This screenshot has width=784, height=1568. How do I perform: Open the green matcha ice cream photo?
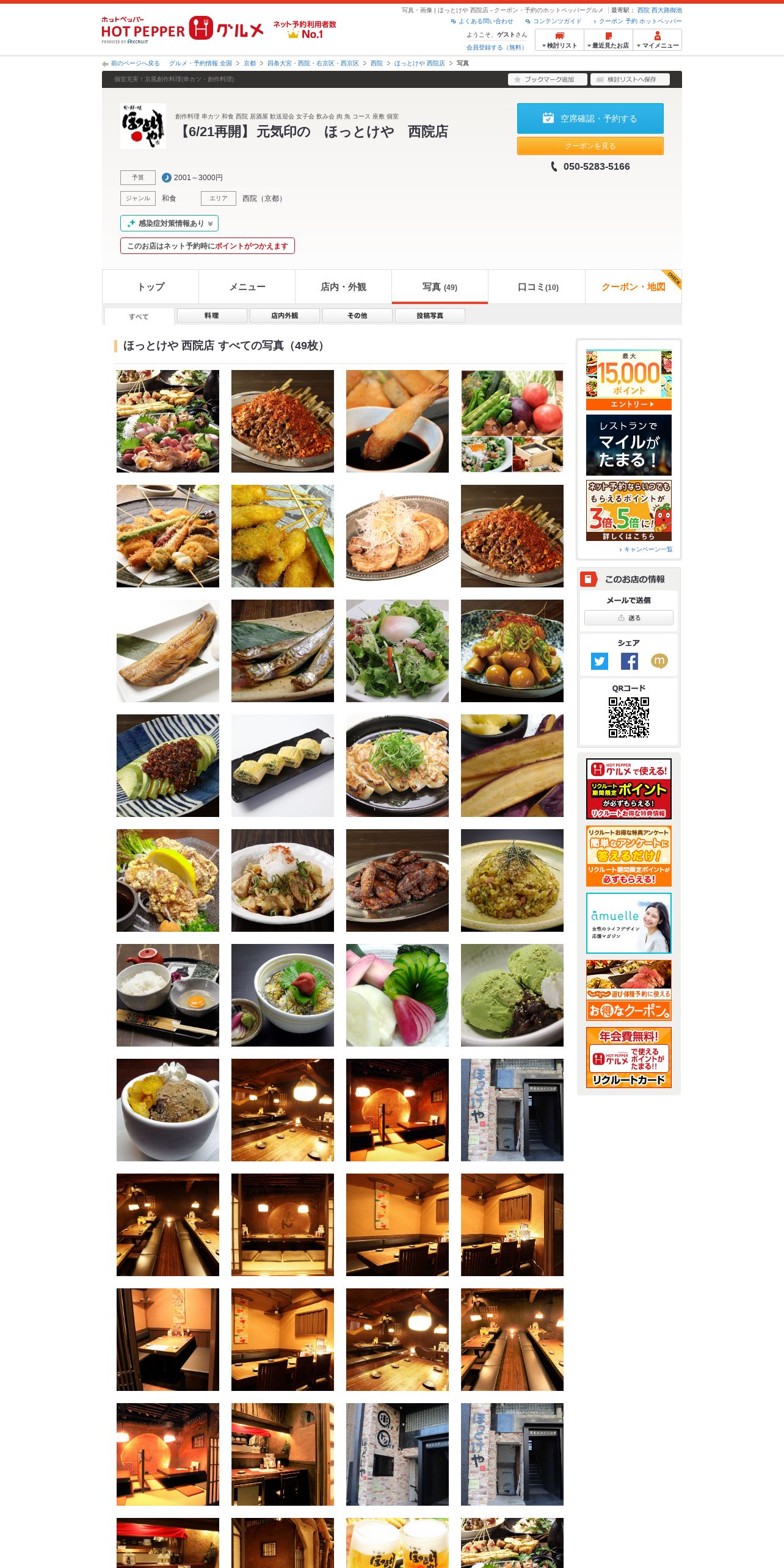click(512, 995)
